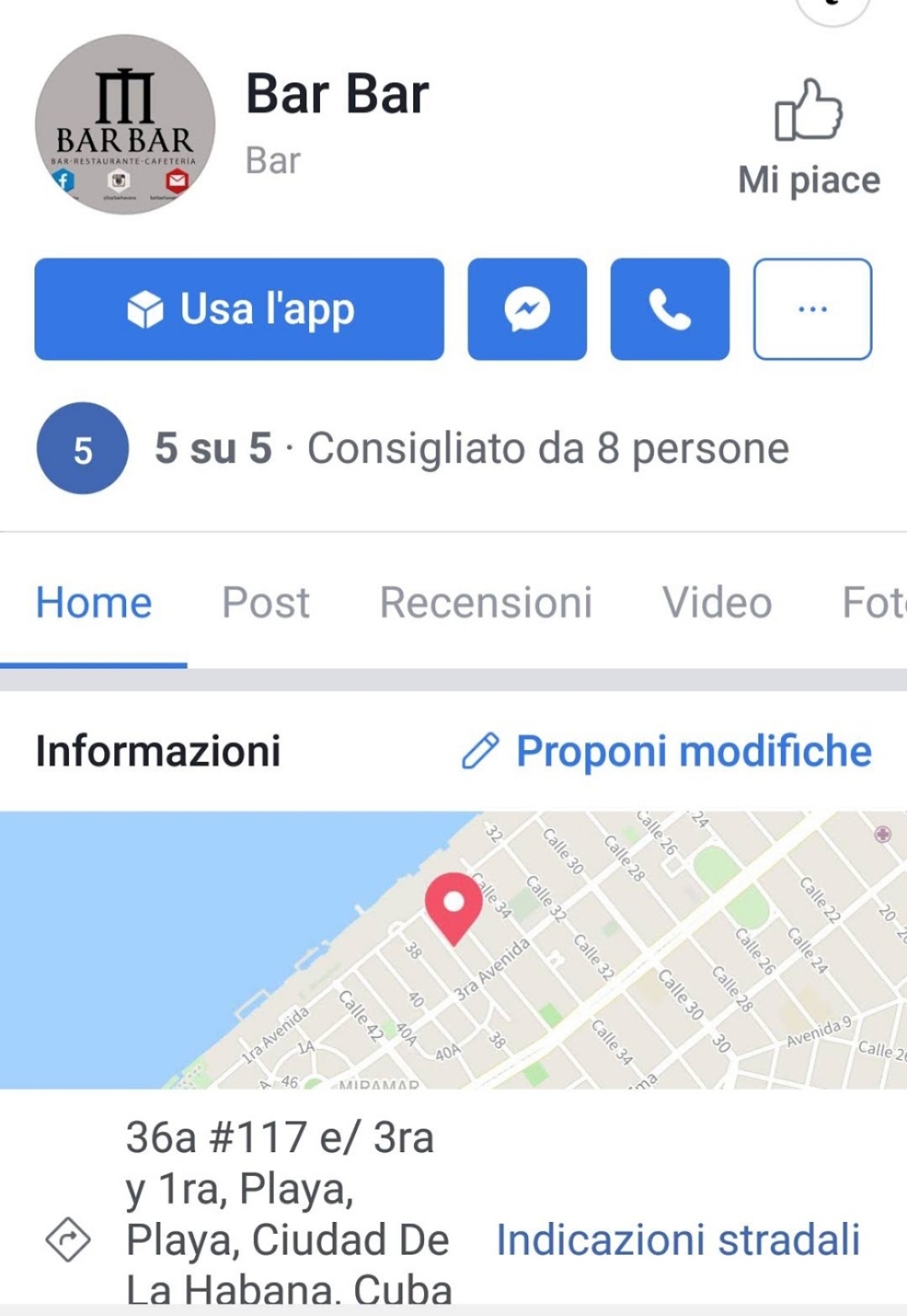The image size is (907, 1316).
Task: Message Bar Bar via Messenger
Action: [x=527, y=309]
